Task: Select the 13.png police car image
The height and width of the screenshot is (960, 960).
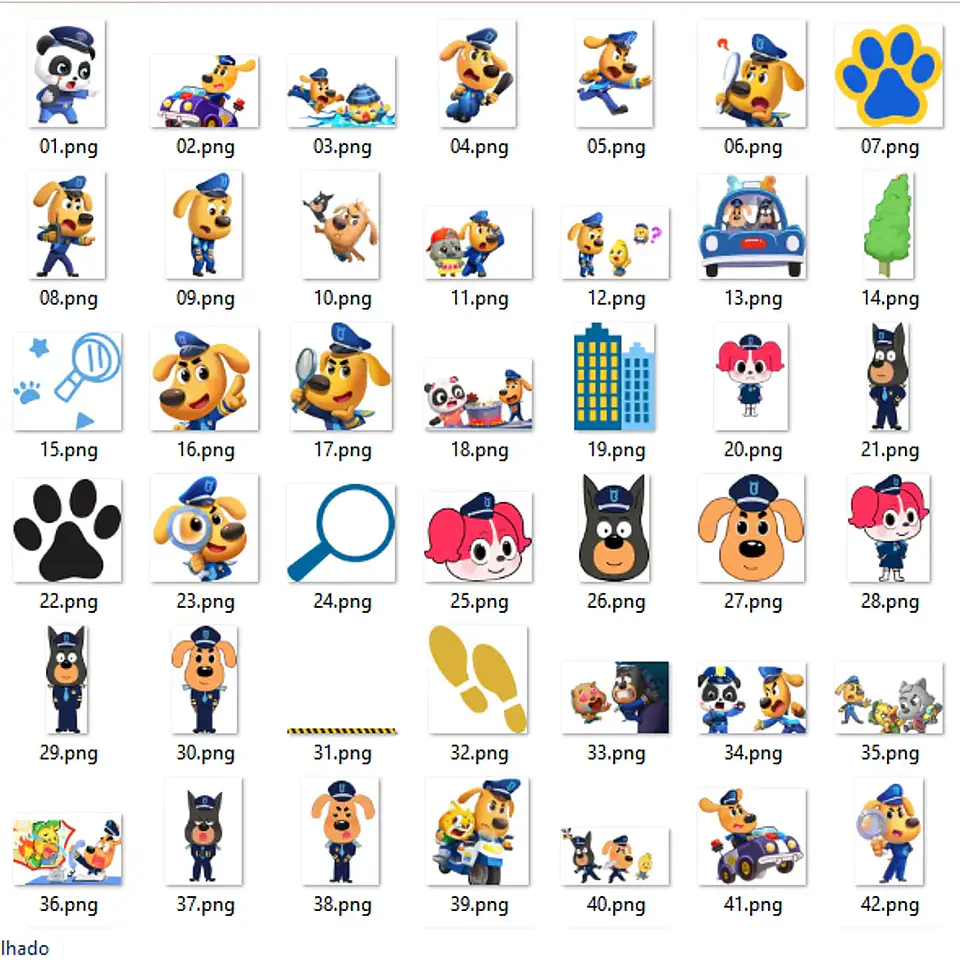Action: pos(752,227)
